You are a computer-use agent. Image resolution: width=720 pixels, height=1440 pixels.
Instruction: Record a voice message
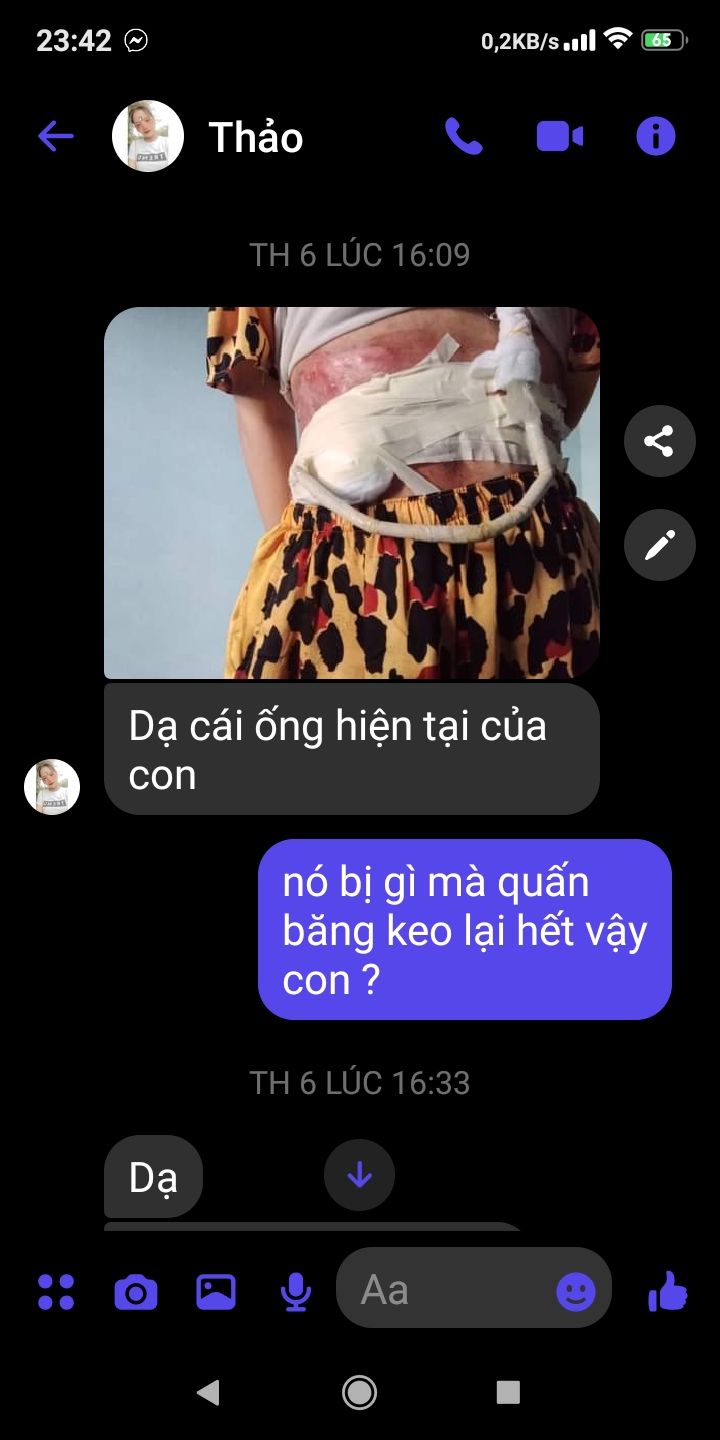(x=295, y=1291)
